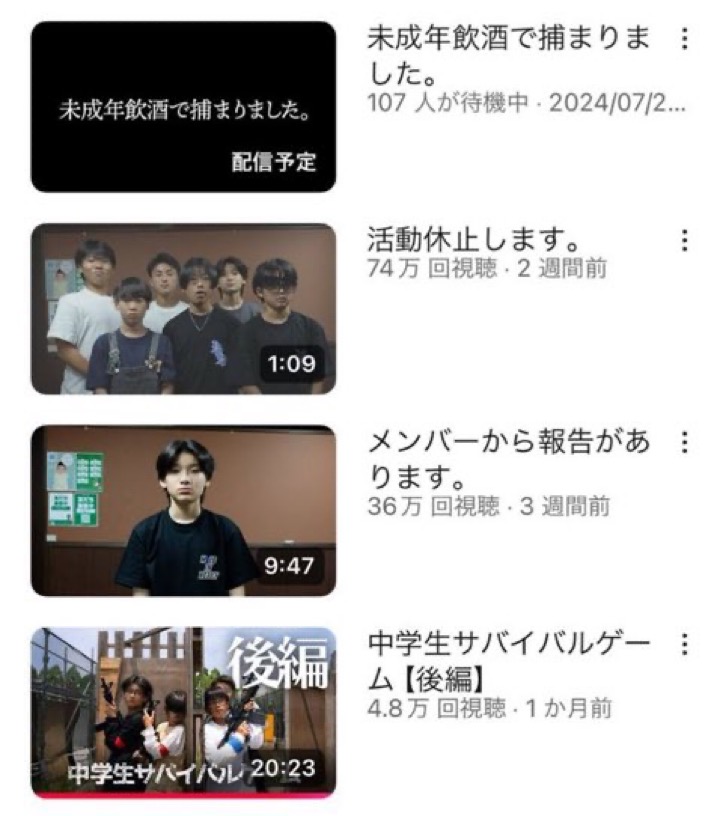
Task: Play the 活動休止します video
Action: point(183,308)
